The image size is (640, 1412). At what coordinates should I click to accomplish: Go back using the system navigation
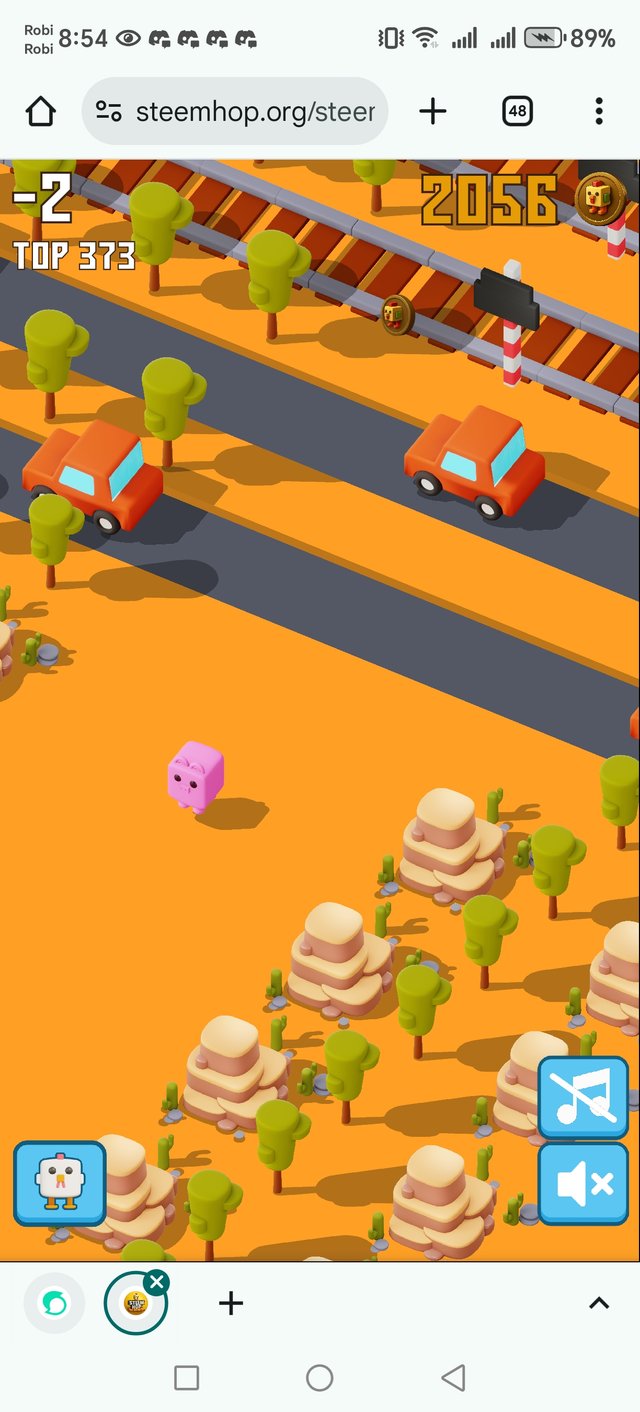453,1378
